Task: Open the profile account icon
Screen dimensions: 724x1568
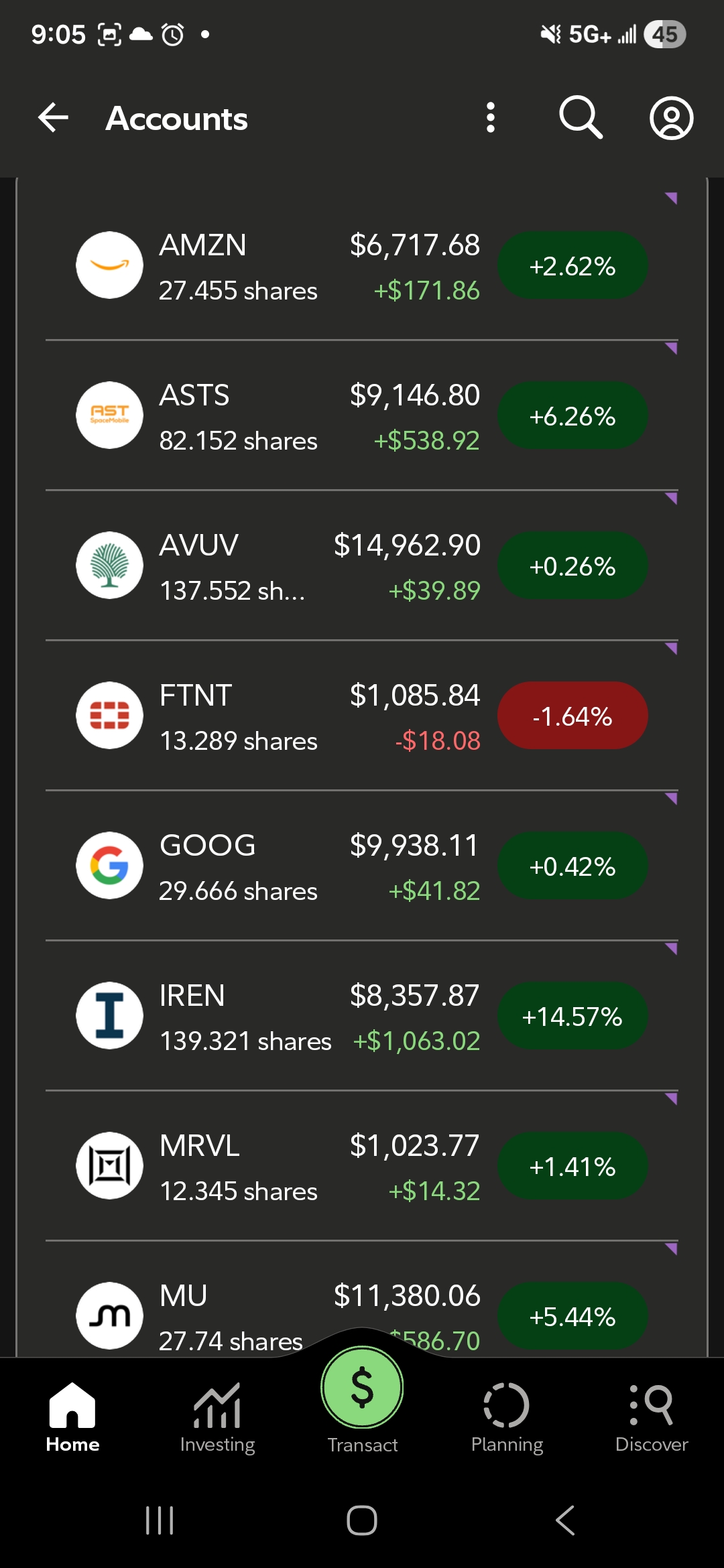Action: [671, 119]
